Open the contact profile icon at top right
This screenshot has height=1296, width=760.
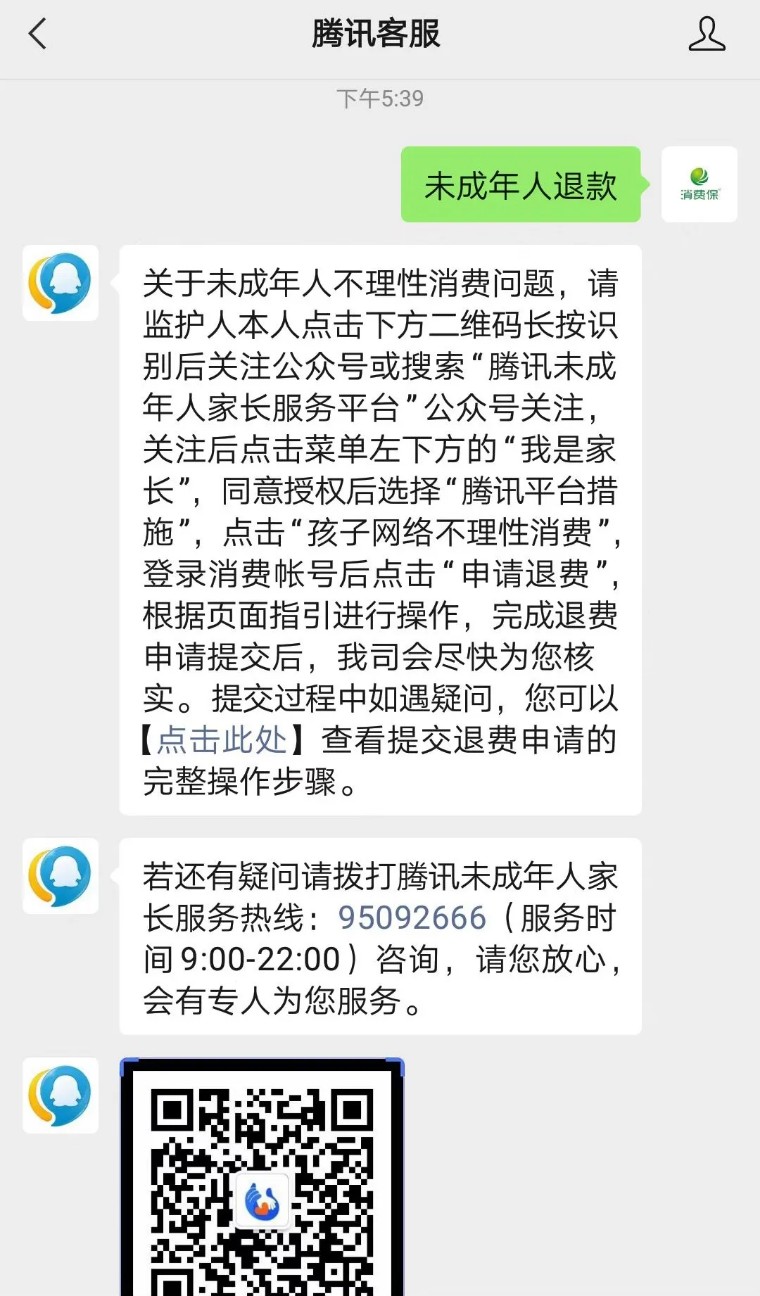(x=708, y=33)
